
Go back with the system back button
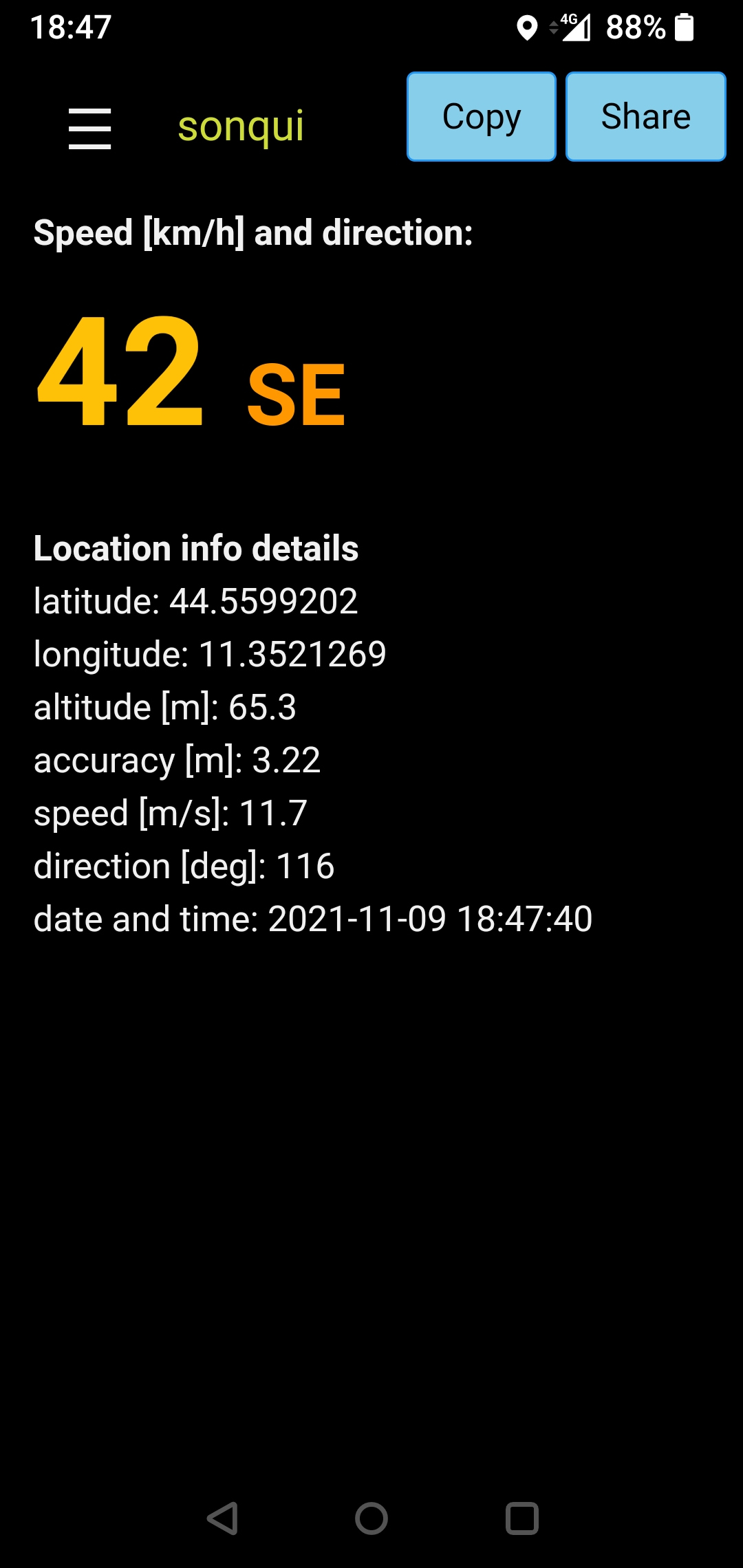pos(223,1518)
